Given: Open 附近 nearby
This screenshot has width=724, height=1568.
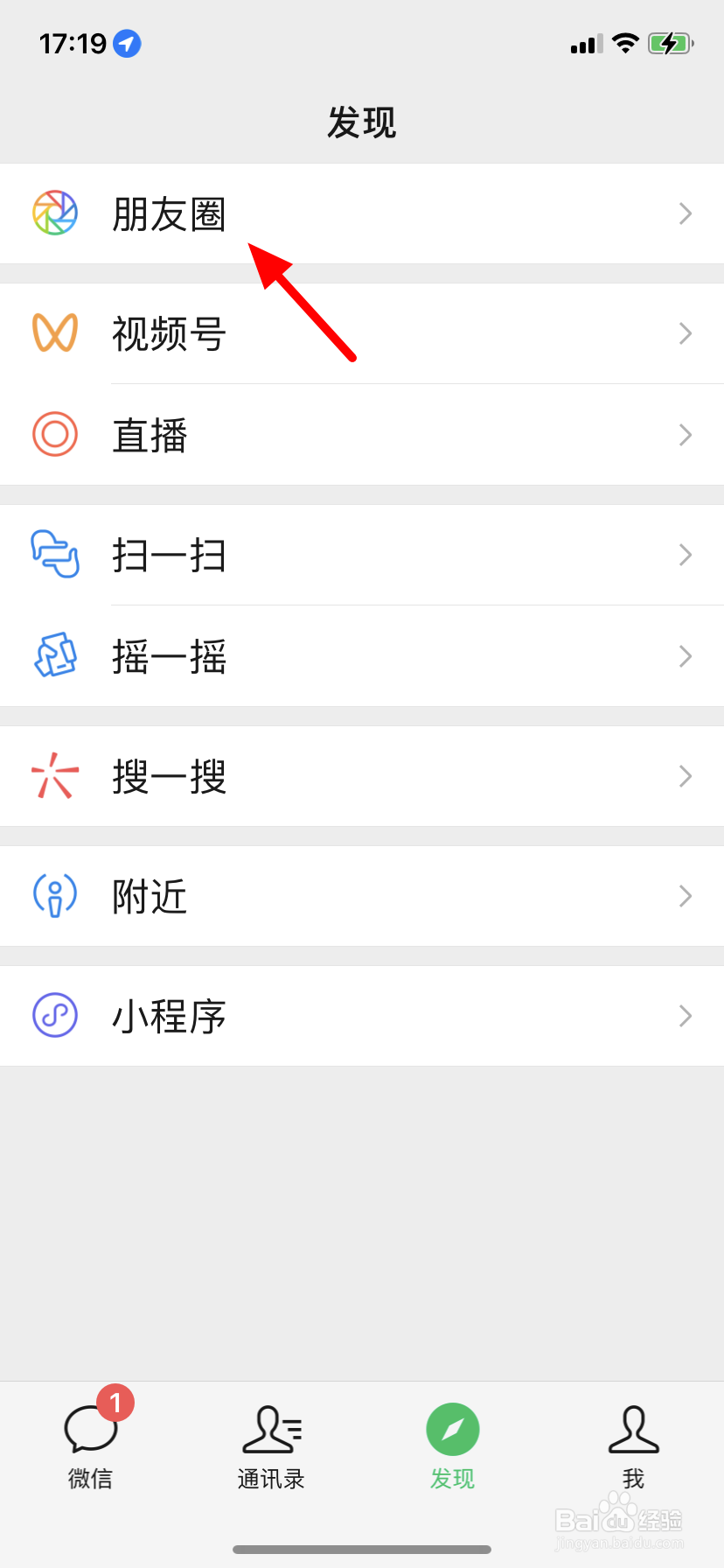Looking at the screenshot, I should [150, 897].
